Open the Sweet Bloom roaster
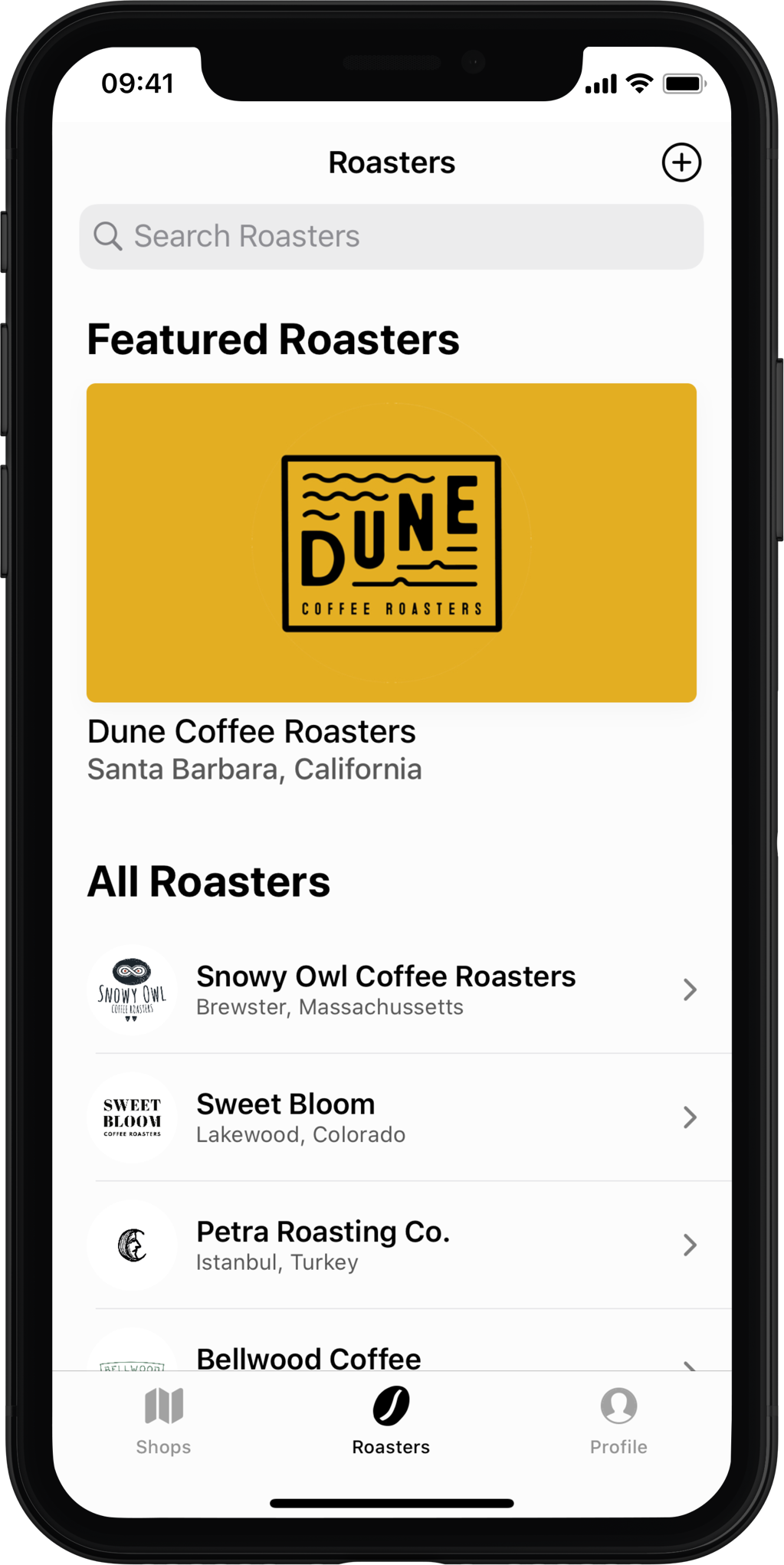784x1565 pixels. point(391,1117)
